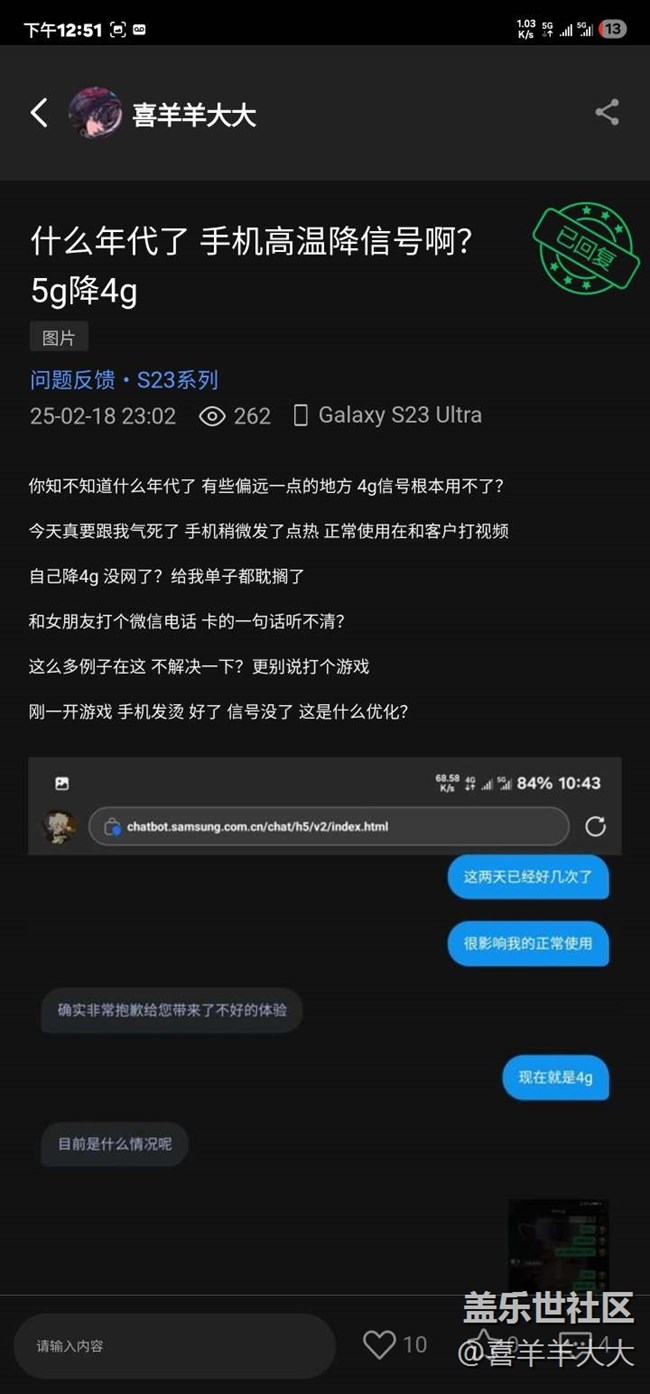Open the 问题反馈・S23系列 board
This screenshot has width=650, height=1394.
click(x=124, y=380)
